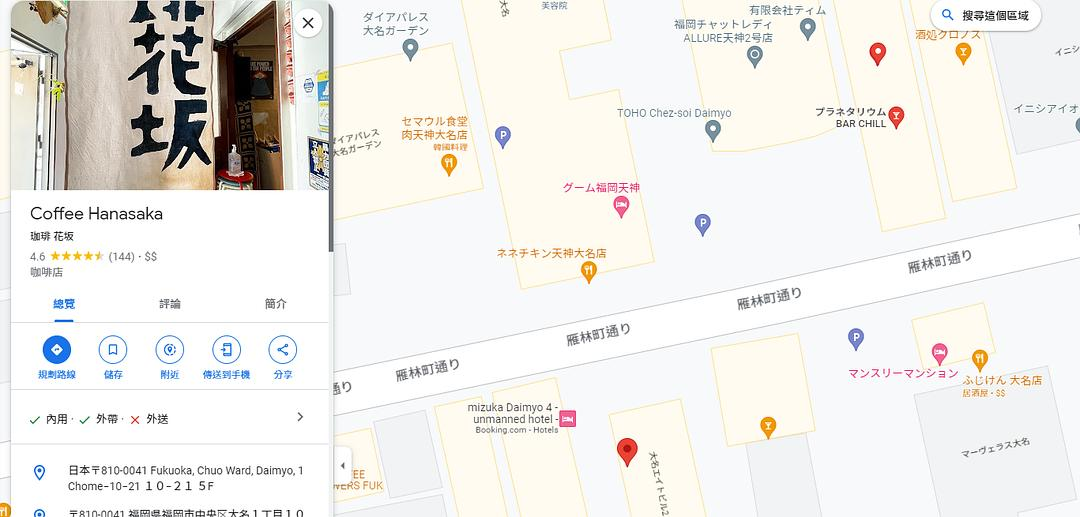Open セマウル食堂 肉天神大名店 restaurant pin
1080x517 pixels.
coord(449,162)
